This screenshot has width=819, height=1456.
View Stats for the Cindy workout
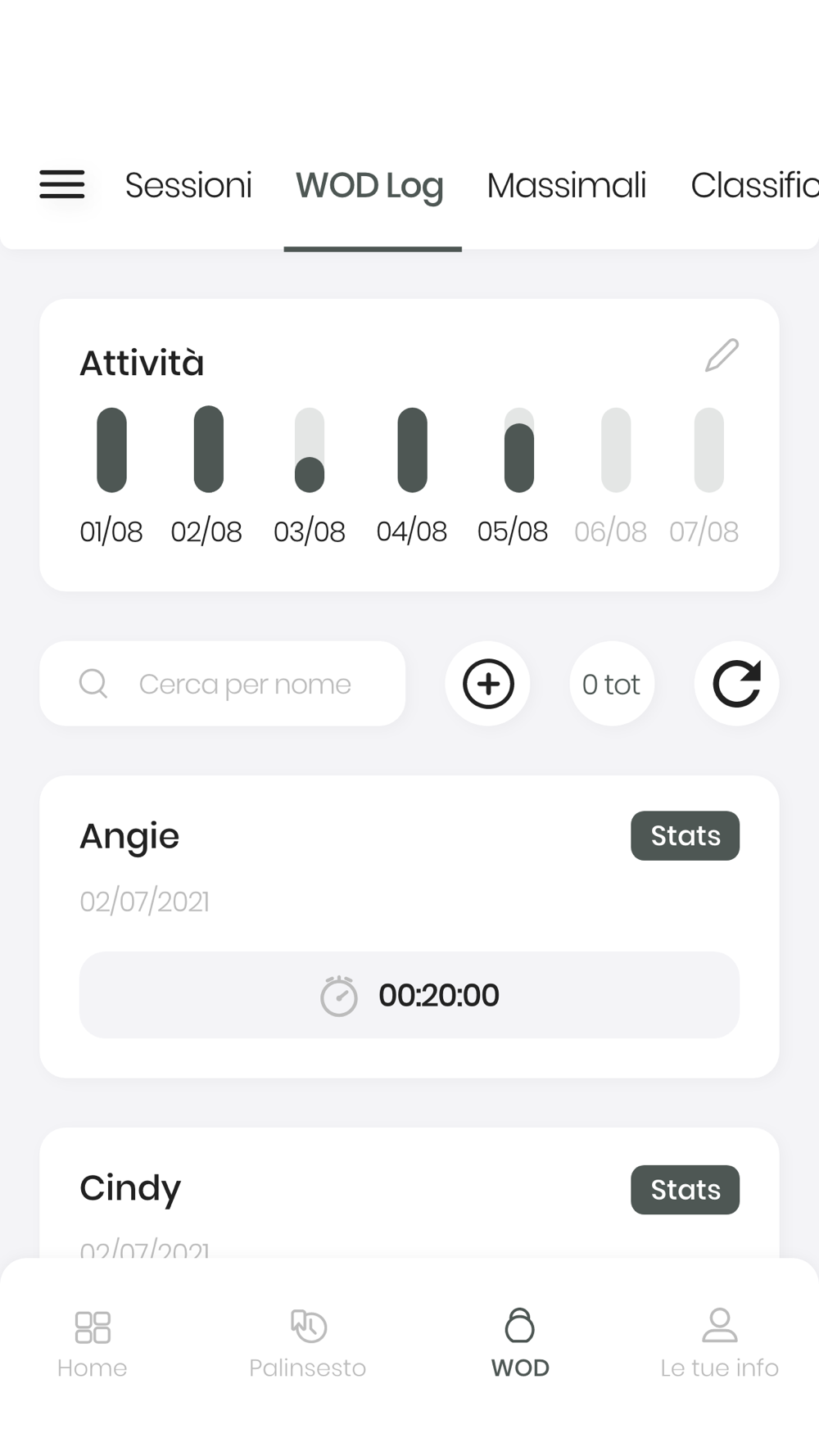(685, 1190)
